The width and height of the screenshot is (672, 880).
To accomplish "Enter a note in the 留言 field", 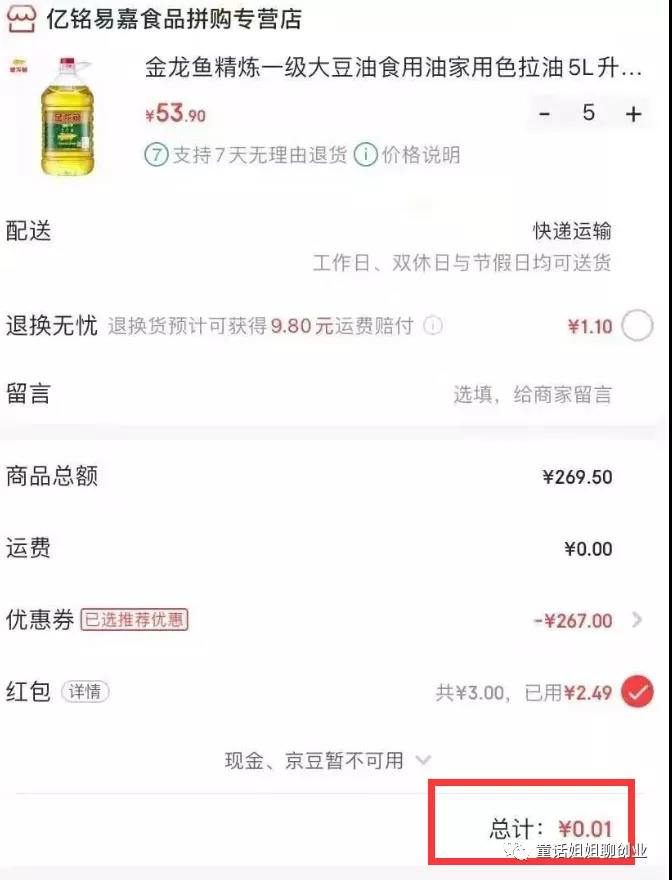I will click(x=532, y=394).
